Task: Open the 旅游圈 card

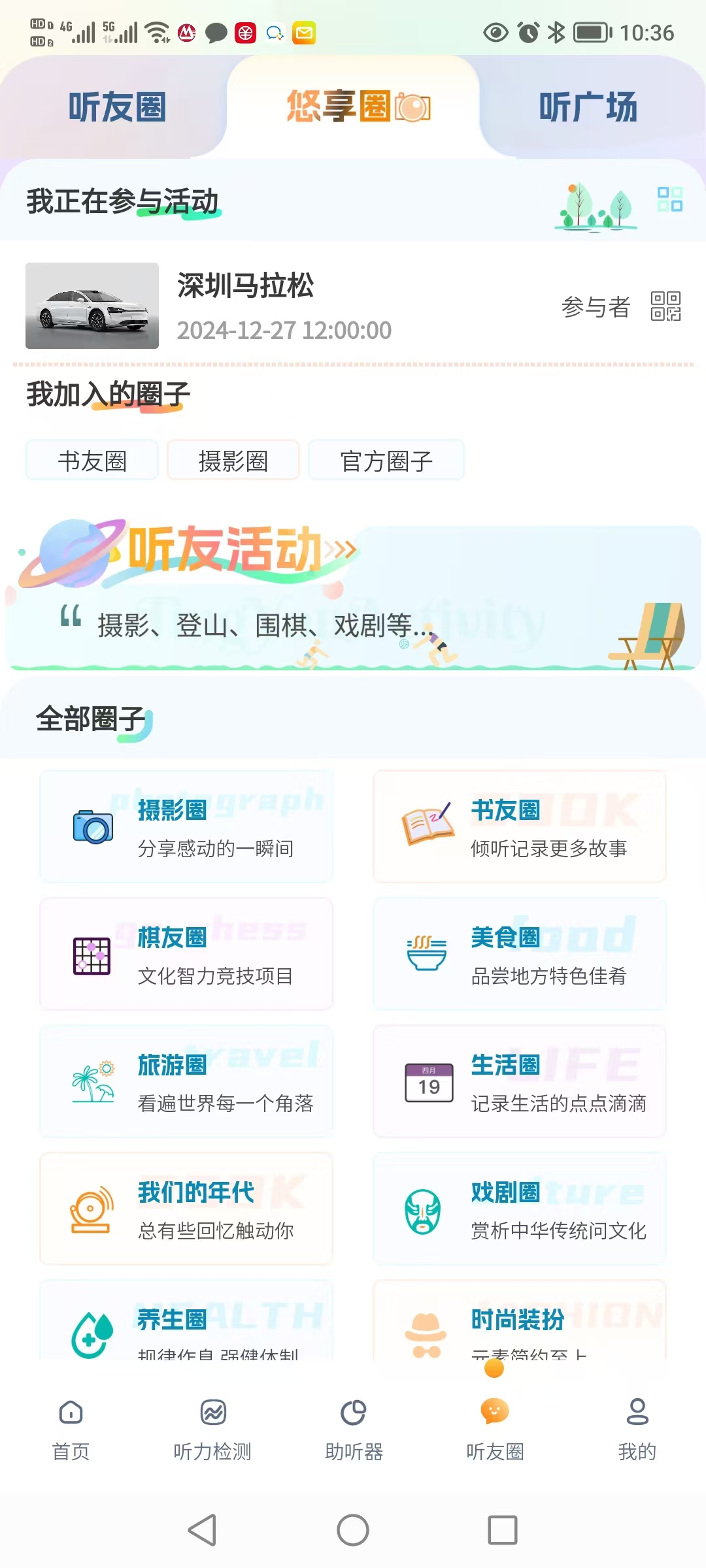Action: coord(186,1082)
